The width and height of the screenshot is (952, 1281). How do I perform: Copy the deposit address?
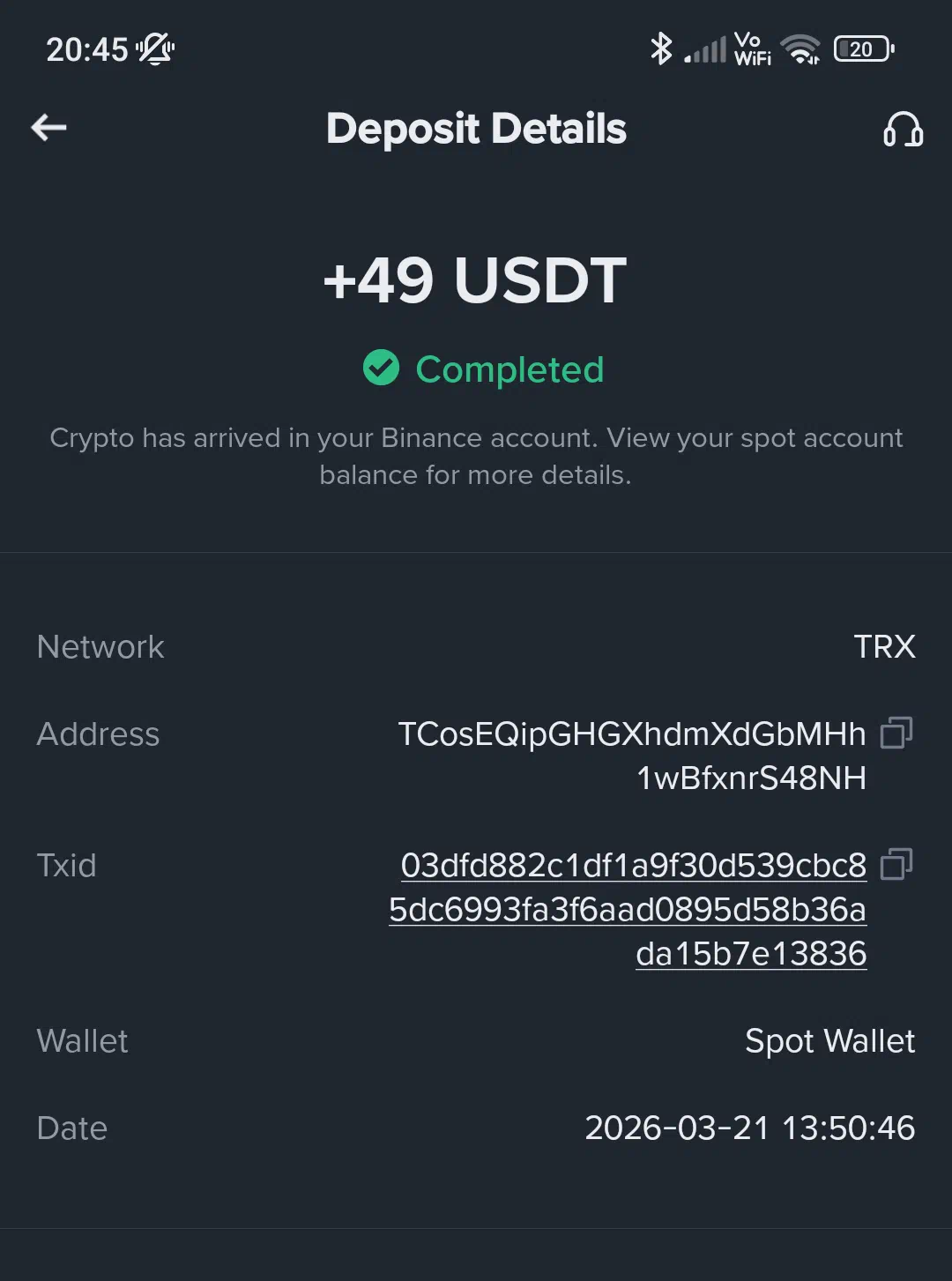click(x=896, y=733)
